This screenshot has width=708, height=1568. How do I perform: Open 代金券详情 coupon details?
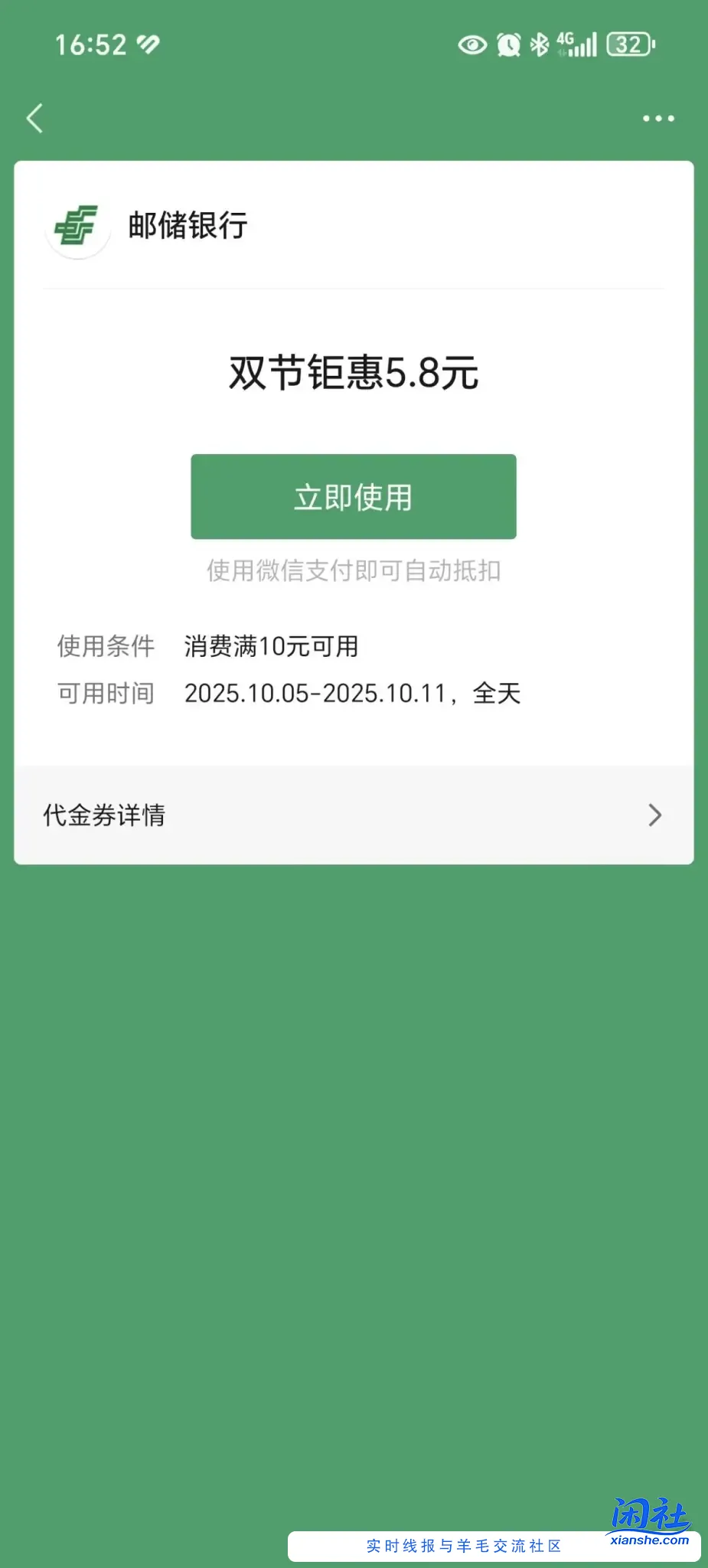(105, 815)
